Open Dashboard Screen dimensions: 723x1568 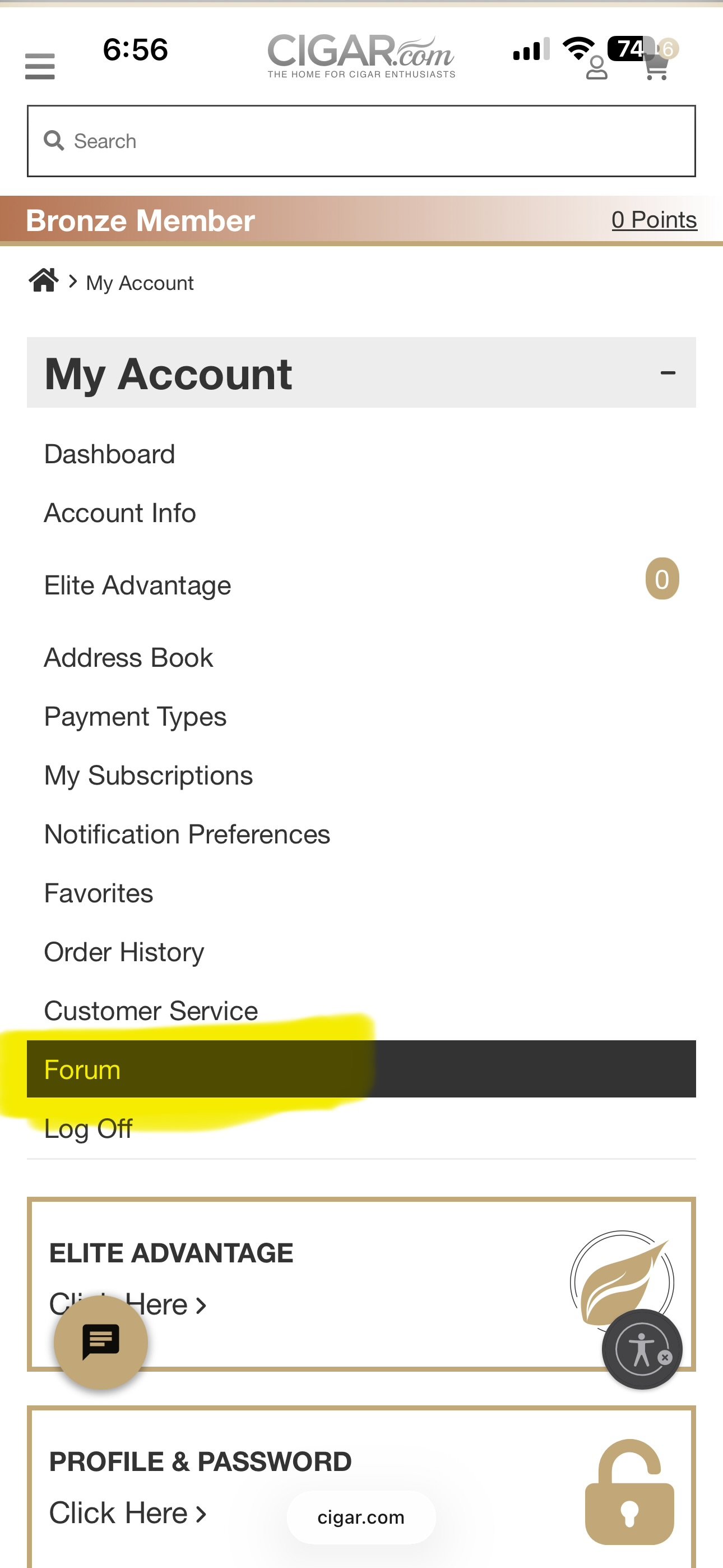[x=109, y=454]
